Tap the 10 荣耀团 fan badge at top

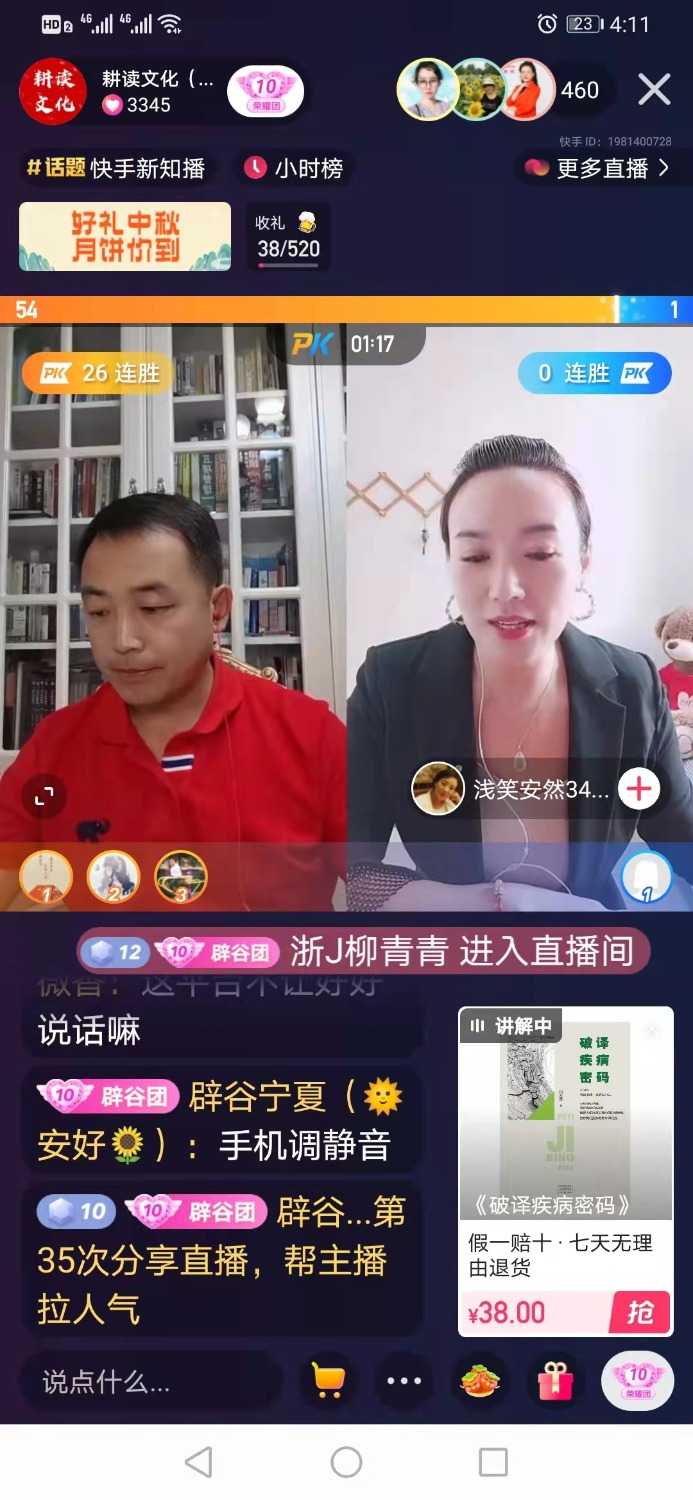tap(265, 92)
